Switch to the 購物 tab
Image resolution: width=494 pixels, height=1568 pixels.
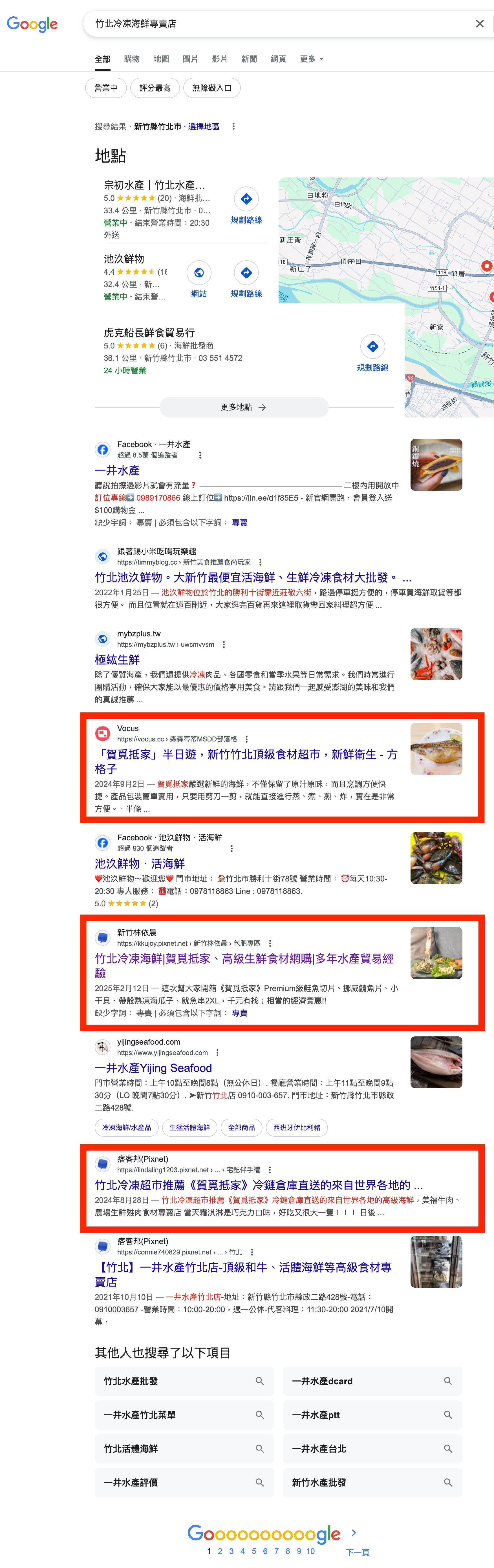pos(132,59)
